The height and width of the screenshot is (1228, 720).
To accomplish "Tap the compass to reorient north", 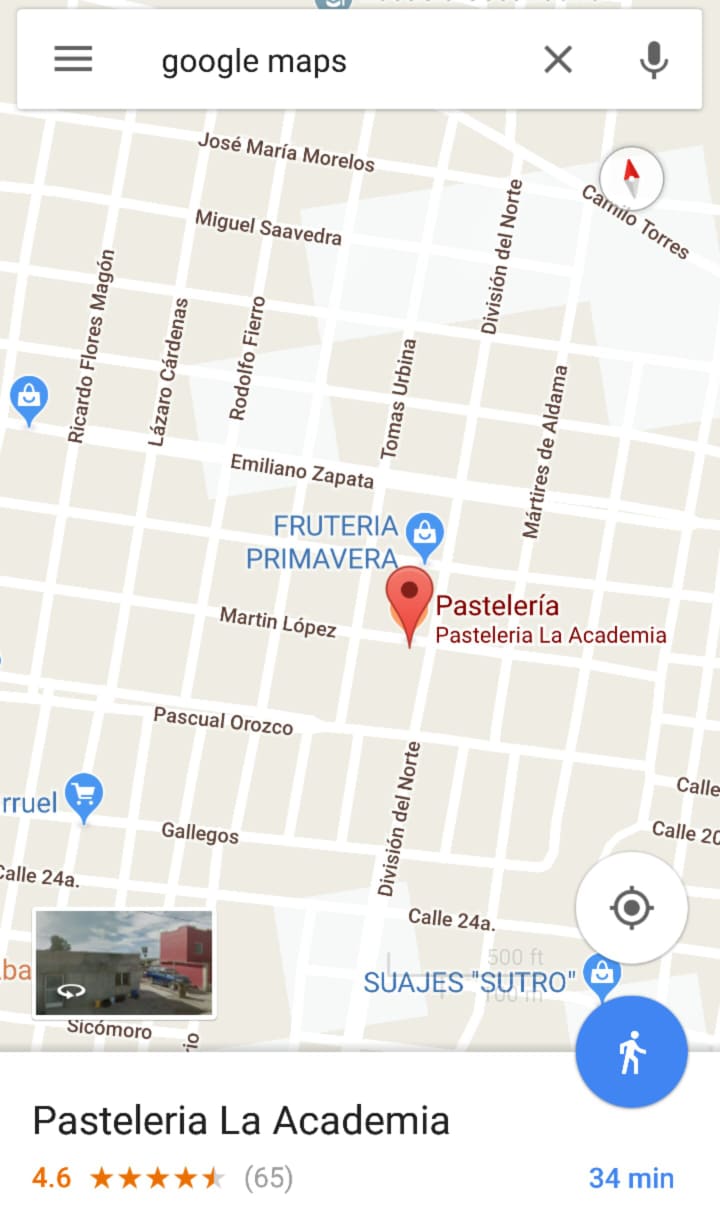I will click(x=631, y=178).
